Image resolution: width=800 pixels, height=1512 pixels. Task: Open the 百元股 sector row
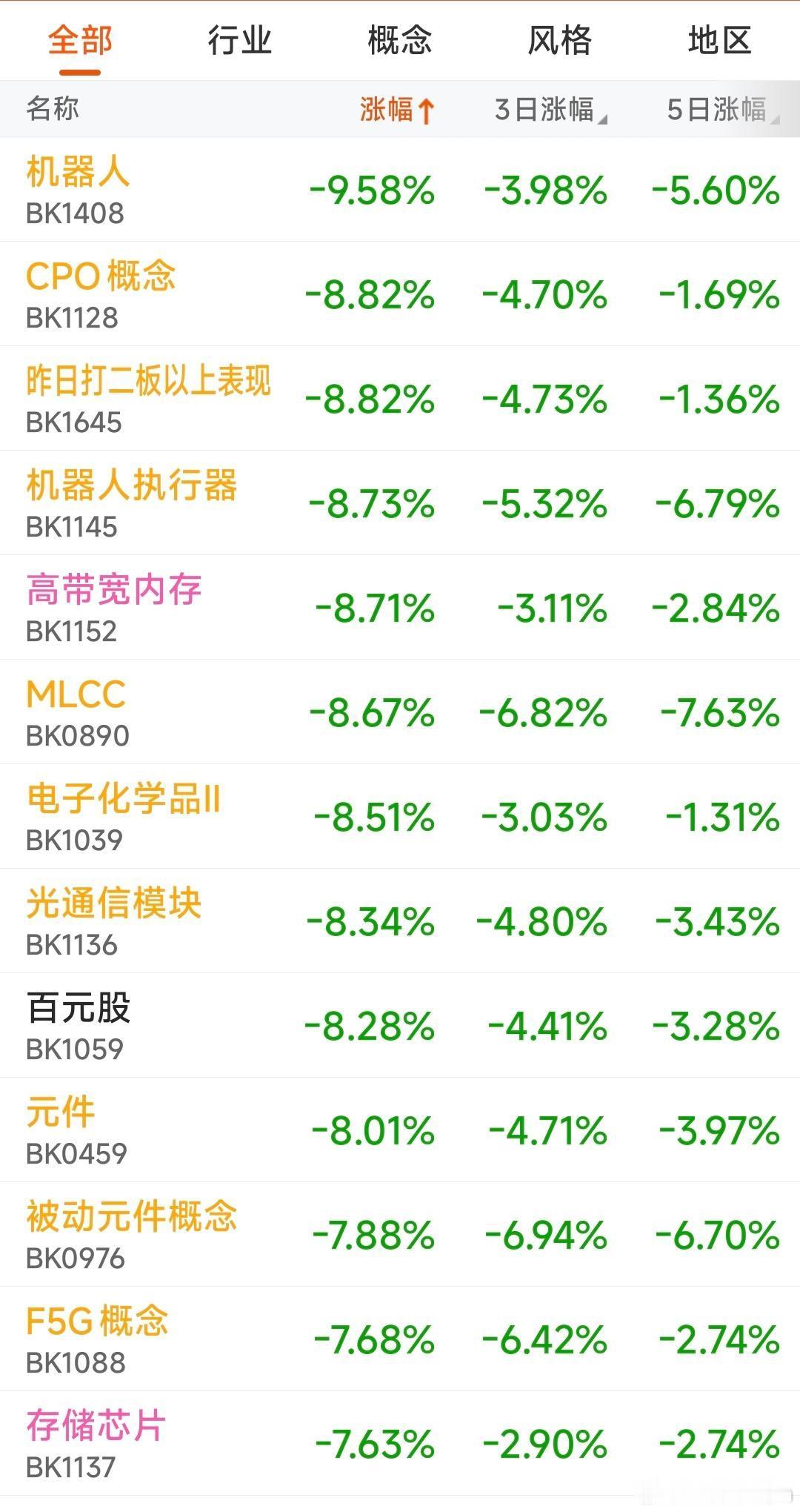400,1026
